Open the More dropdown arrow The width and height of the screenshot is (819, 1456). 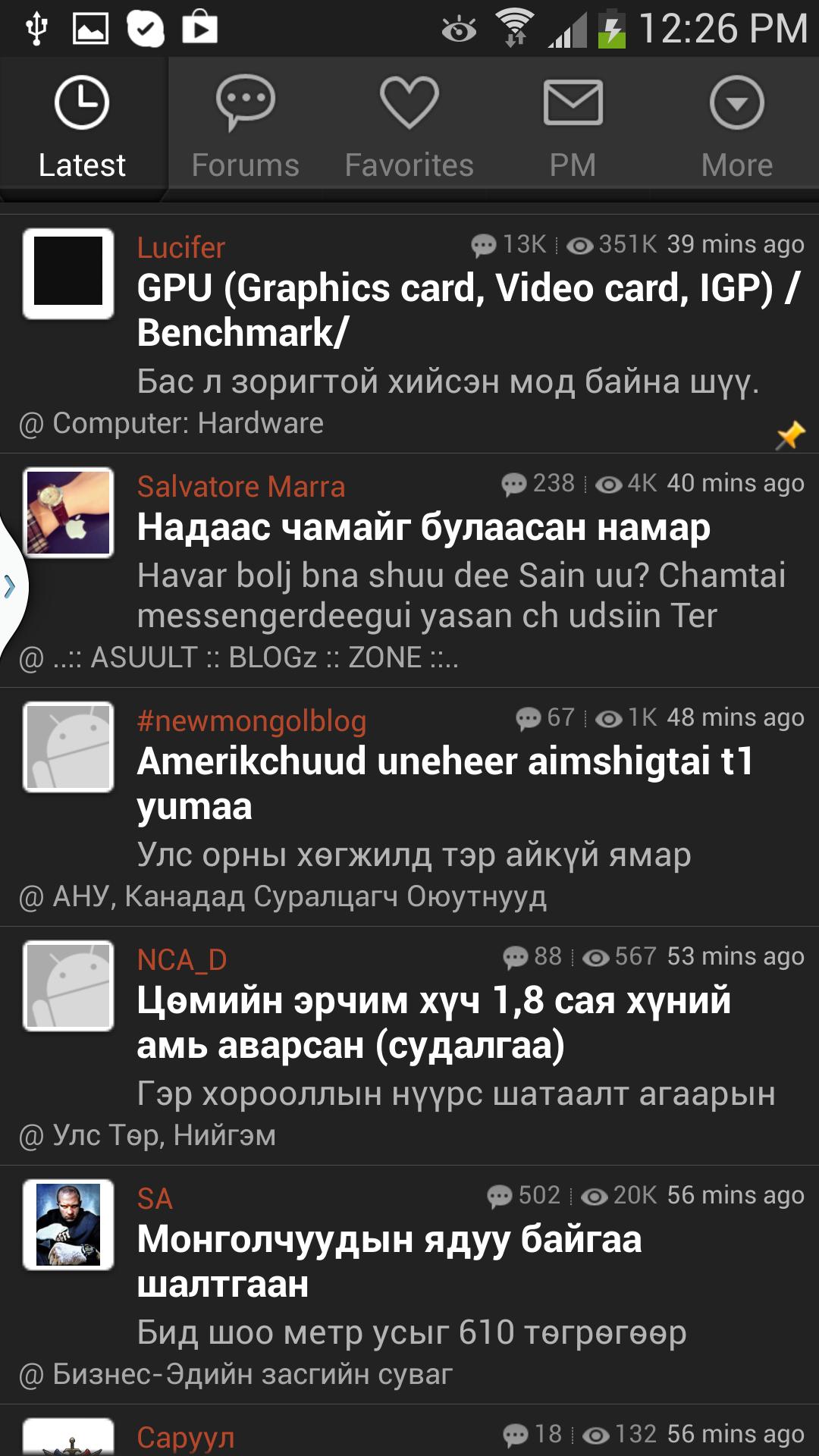click(x=736, y=104)
